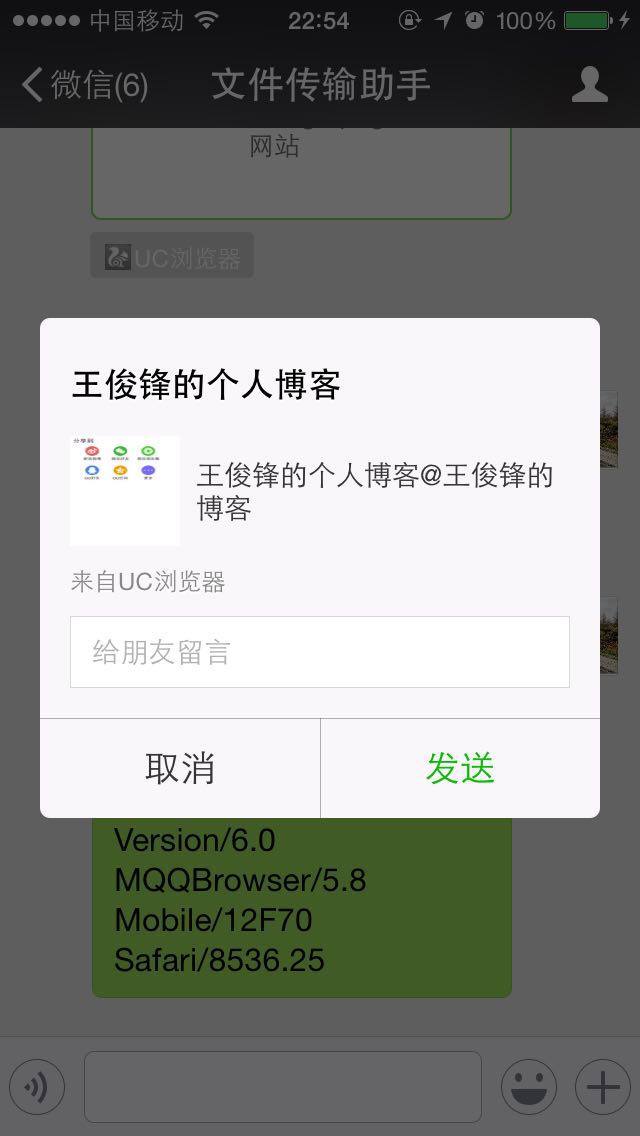
Task: Focus the 给朋友留言 message field
Action: [x=320, y=652]
